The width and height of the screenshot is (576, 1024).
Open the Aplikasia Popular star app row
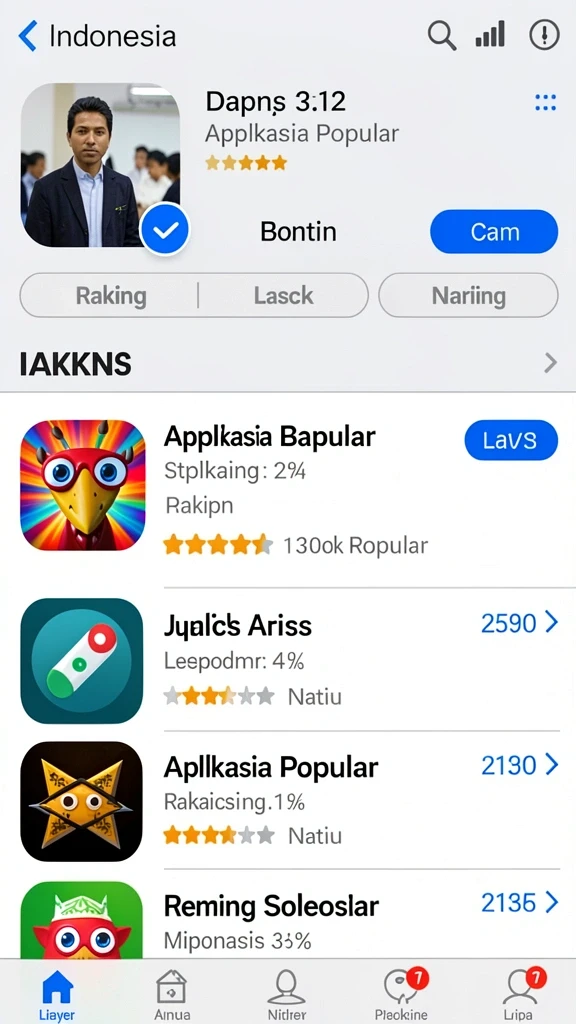coord(288,801)
